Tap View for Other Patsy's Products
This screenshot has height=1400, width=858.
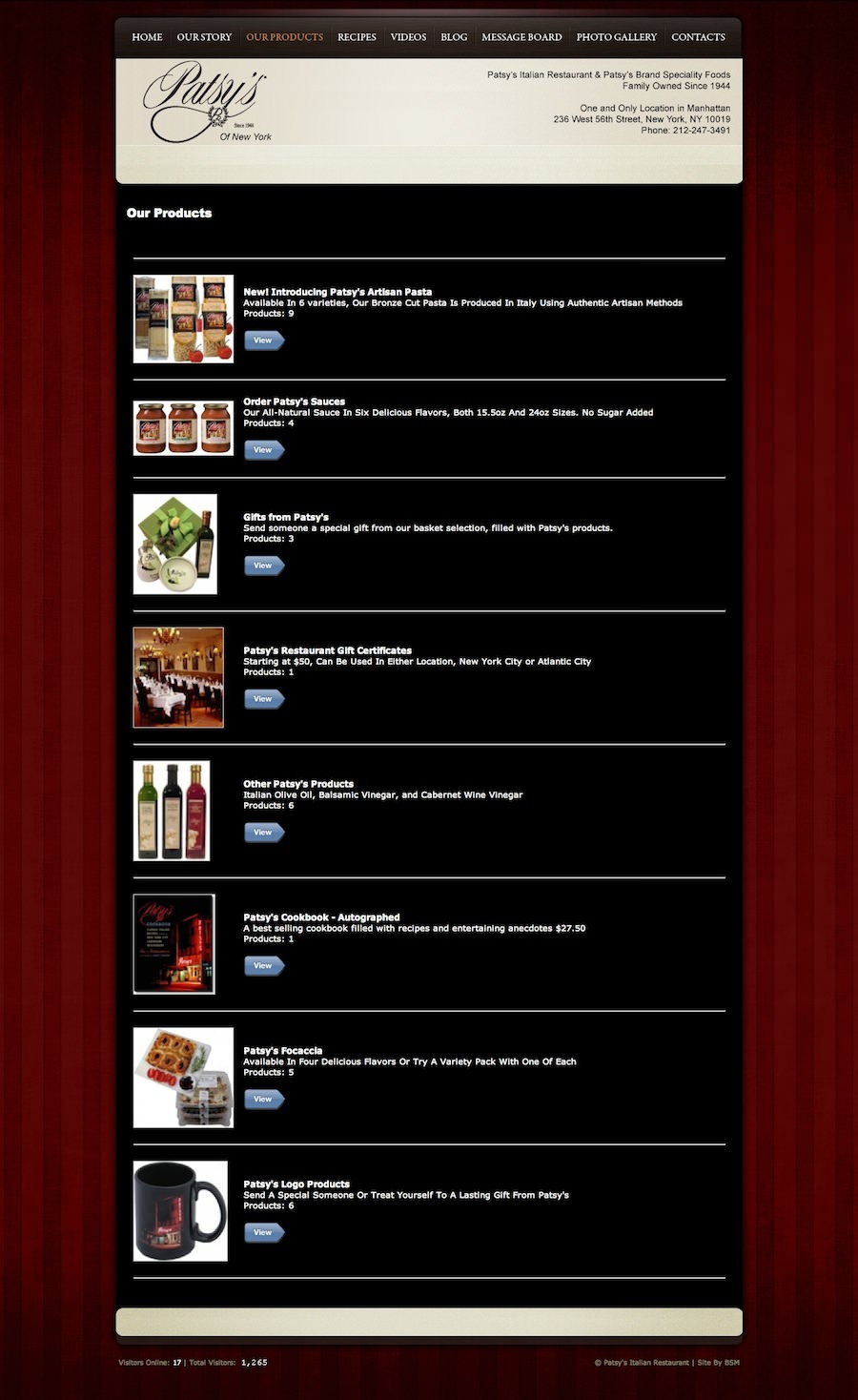pos(264,833)
